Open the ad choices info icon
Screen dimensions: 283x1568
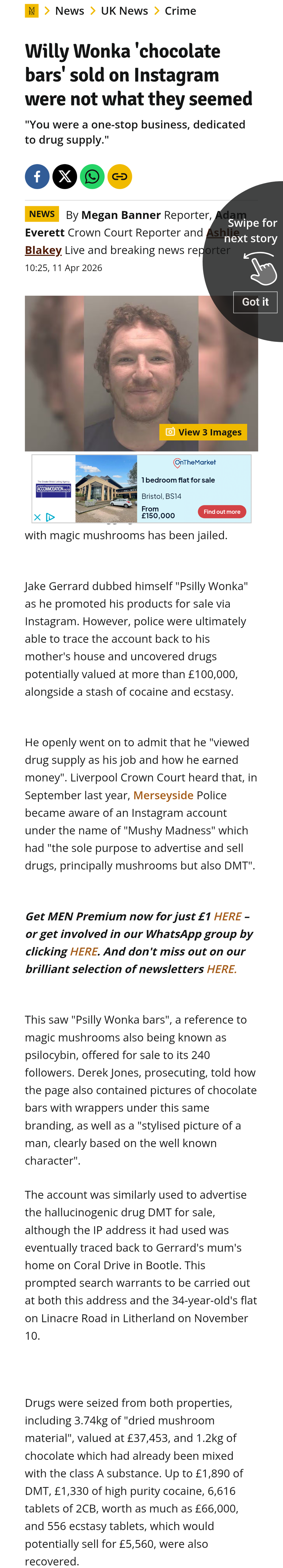(x=51, y=517)
